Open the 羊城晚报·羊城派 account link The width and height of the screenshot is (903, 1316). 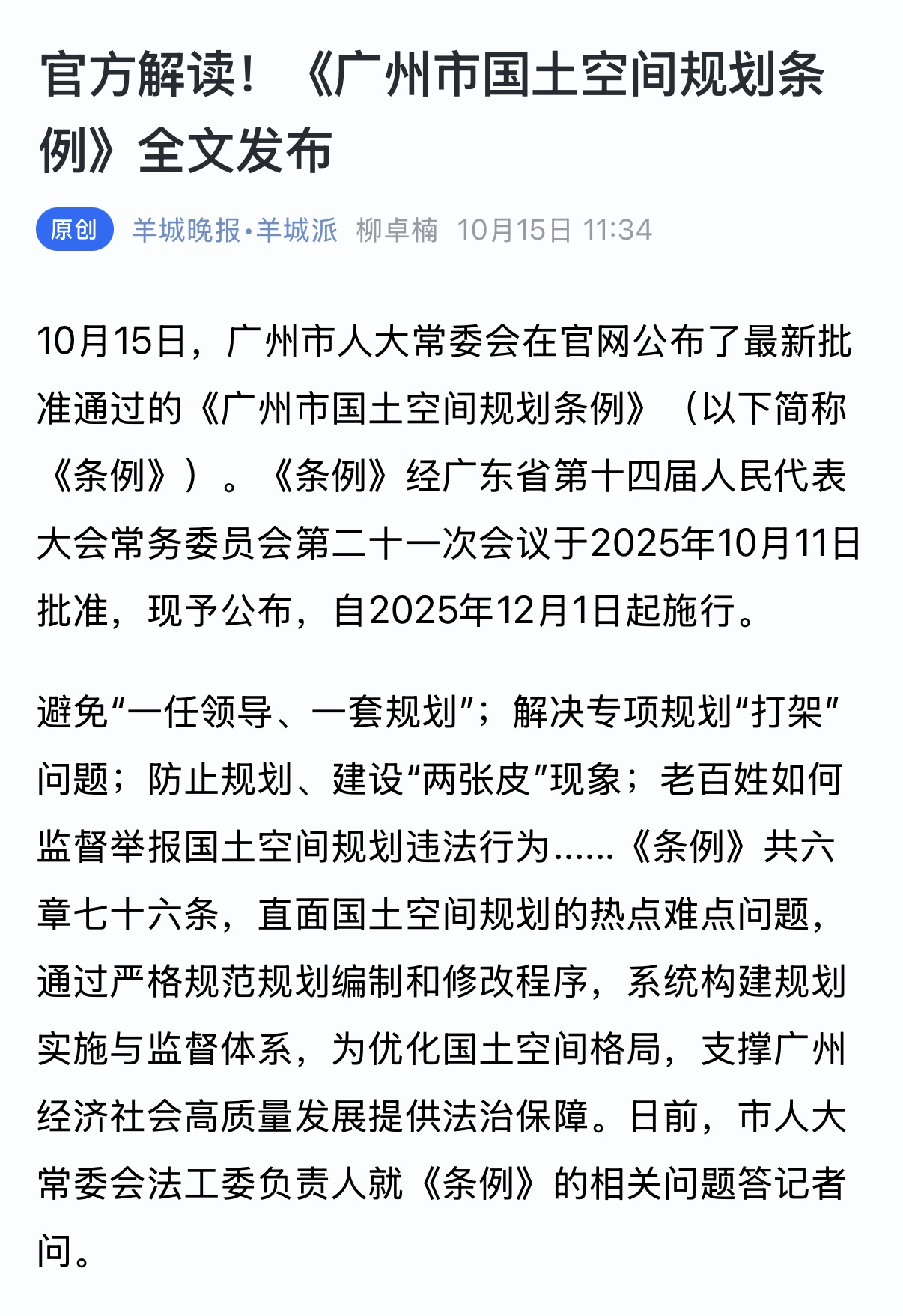pyautogui.click(x=234, y=230)
